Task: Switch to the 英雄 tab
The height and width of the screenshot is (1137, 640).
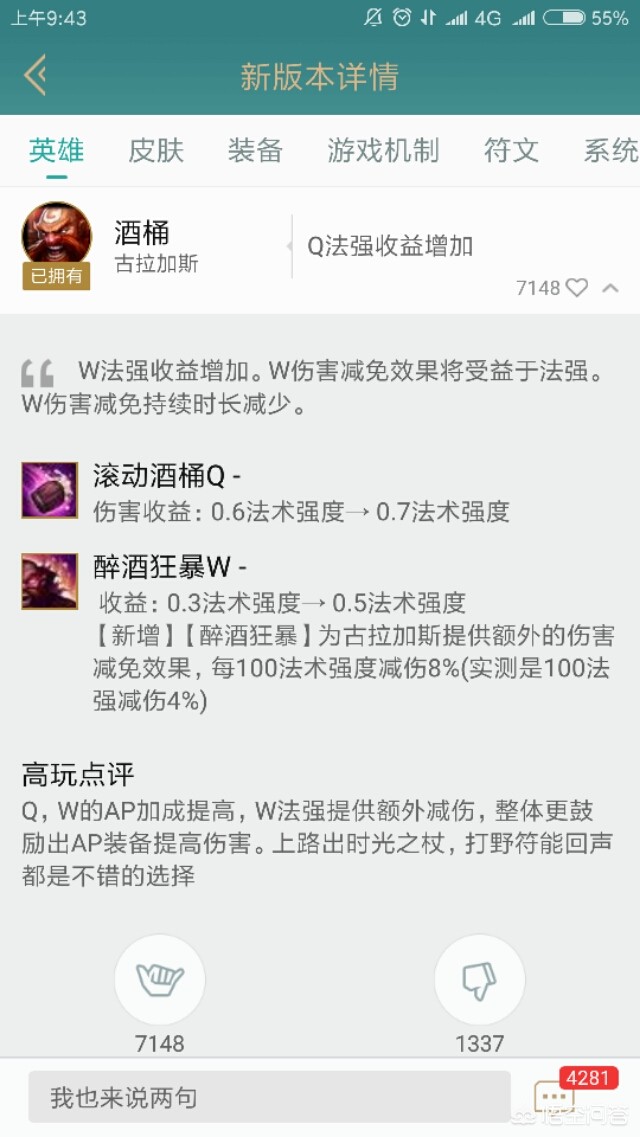Action: pyautogui.click(x=56, y=151)
